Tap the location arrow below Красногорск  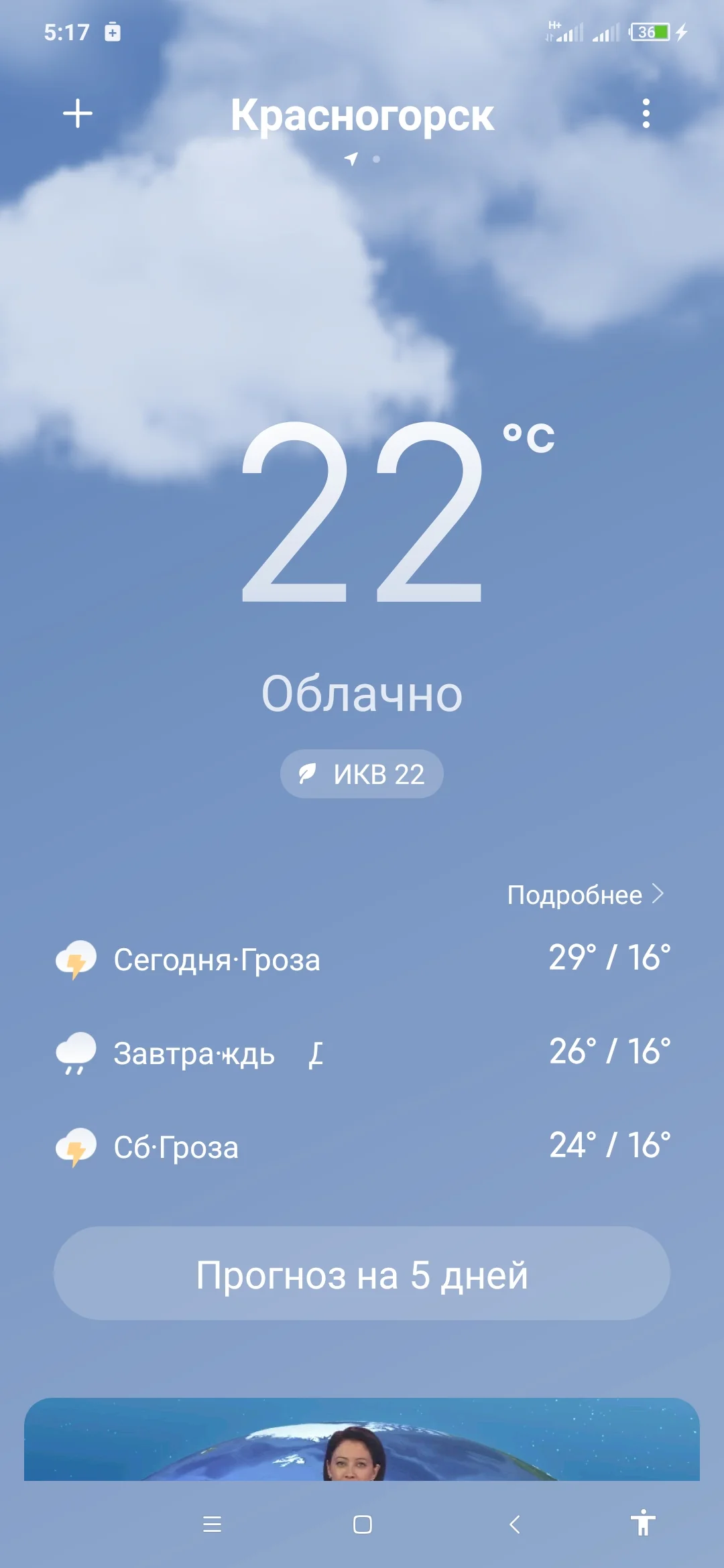(x=351, y=159)
